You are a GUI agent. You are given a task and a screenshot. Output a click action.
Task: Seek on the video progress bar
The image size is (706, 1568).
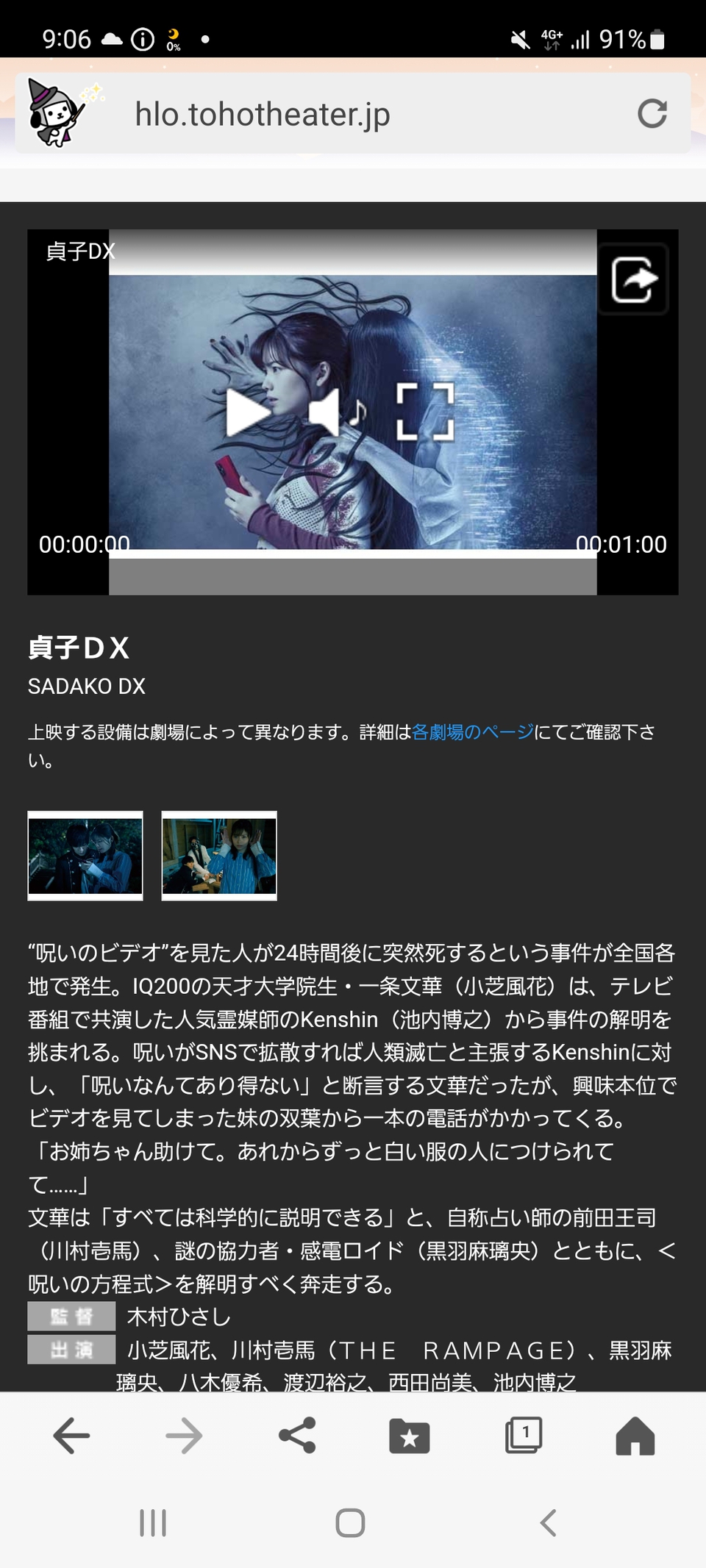pos(353,554)
